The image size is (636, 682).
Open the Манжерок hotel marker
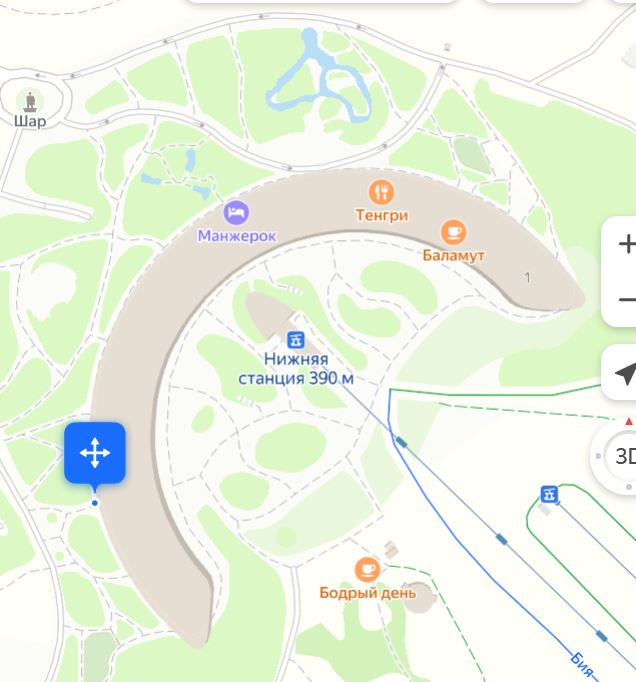[x=236, y=213]
